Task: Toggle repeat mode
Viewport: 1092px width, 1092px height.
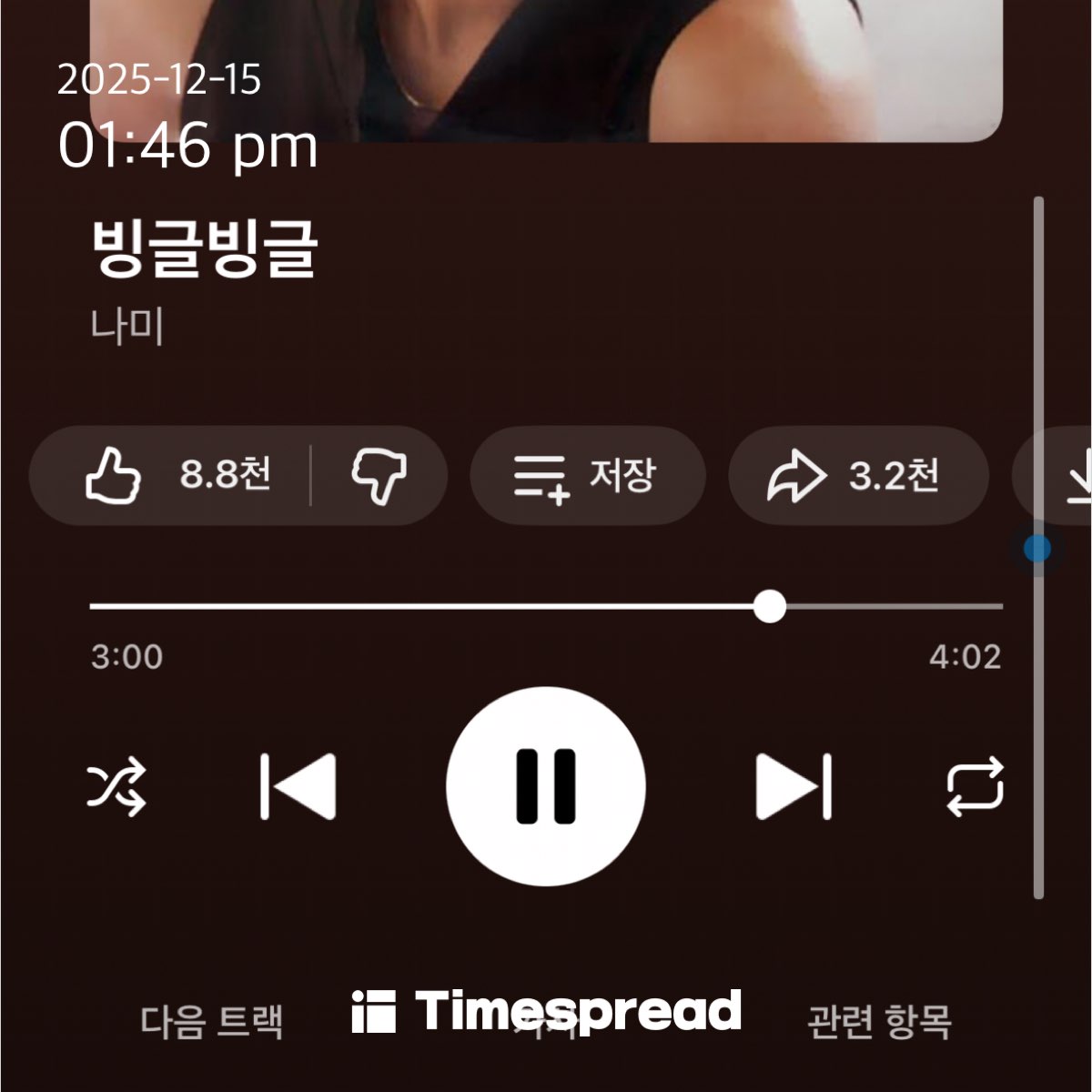Action: pos(975,786)
